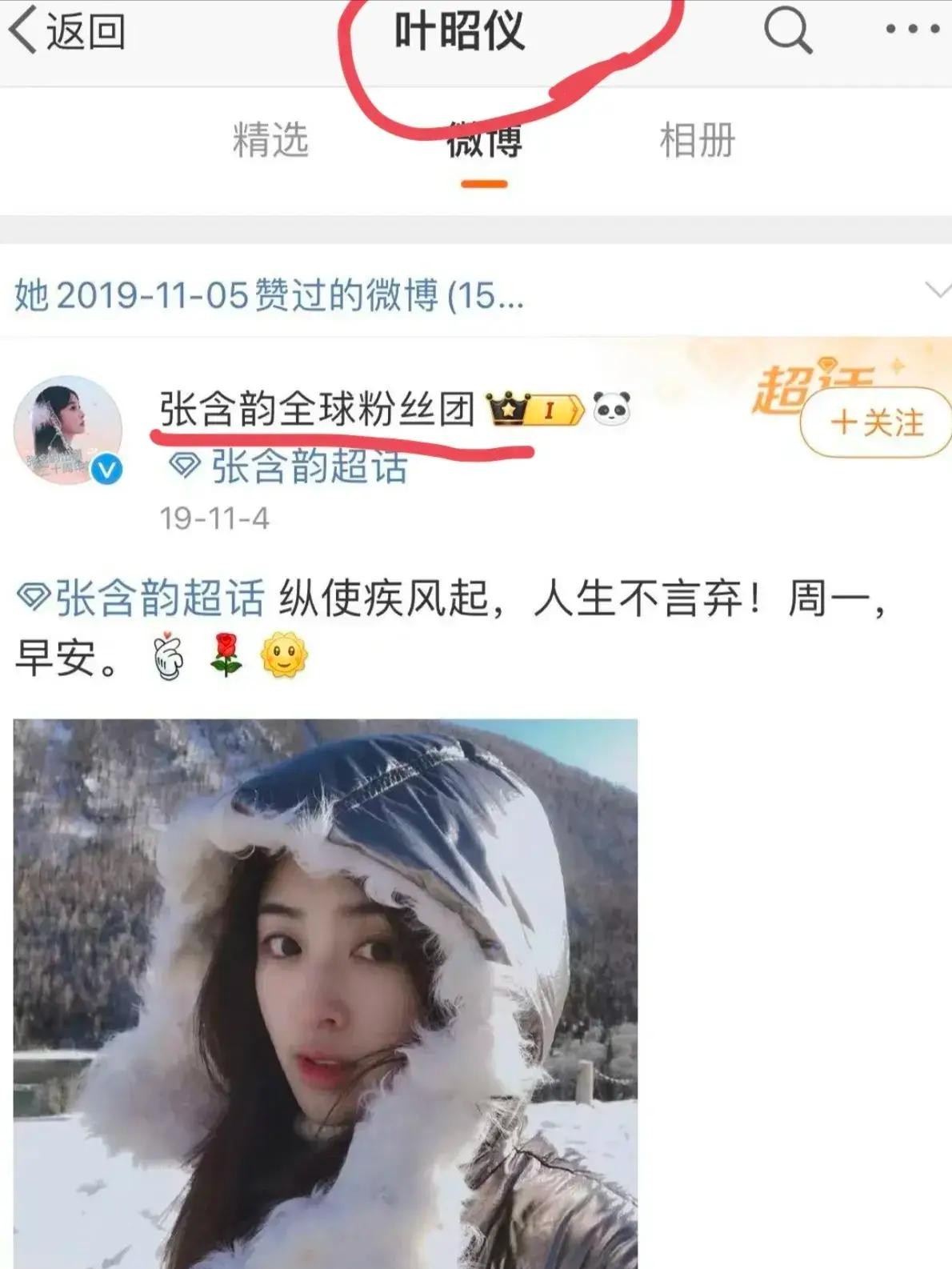Expand the liked-Weibo chevron

pos(936,290)
